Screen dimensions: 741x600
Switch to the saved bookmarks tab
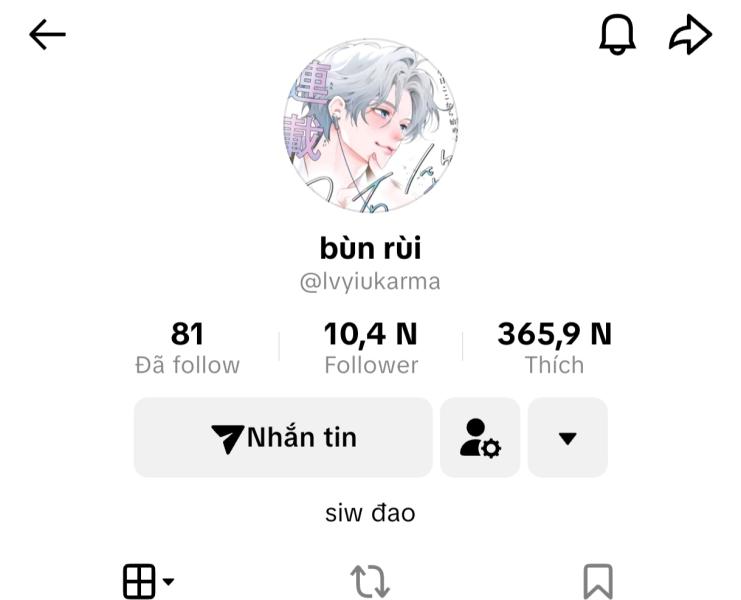(597, 581)
